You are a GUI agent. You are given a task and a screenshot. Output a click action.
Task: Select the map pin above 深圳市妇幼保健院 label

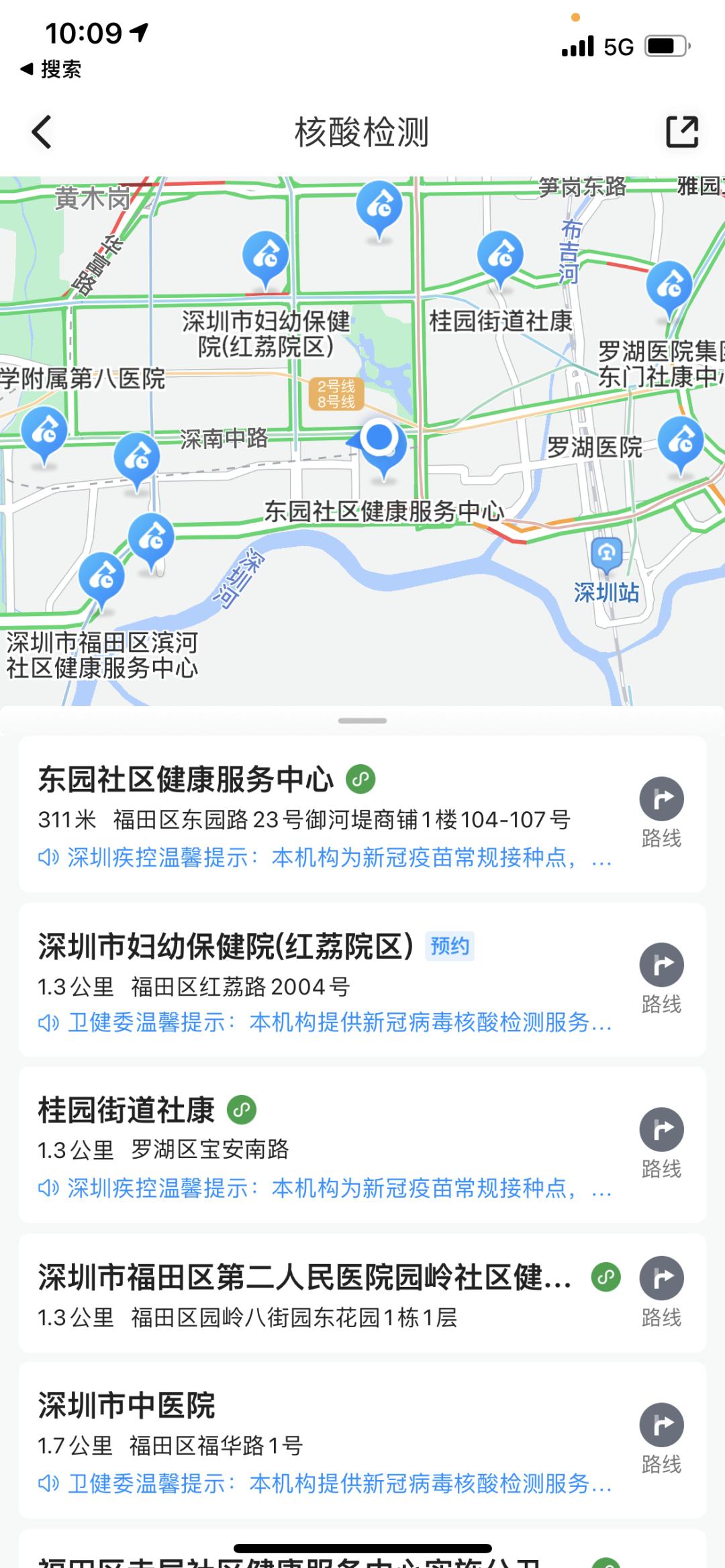(x=266, y=256)
